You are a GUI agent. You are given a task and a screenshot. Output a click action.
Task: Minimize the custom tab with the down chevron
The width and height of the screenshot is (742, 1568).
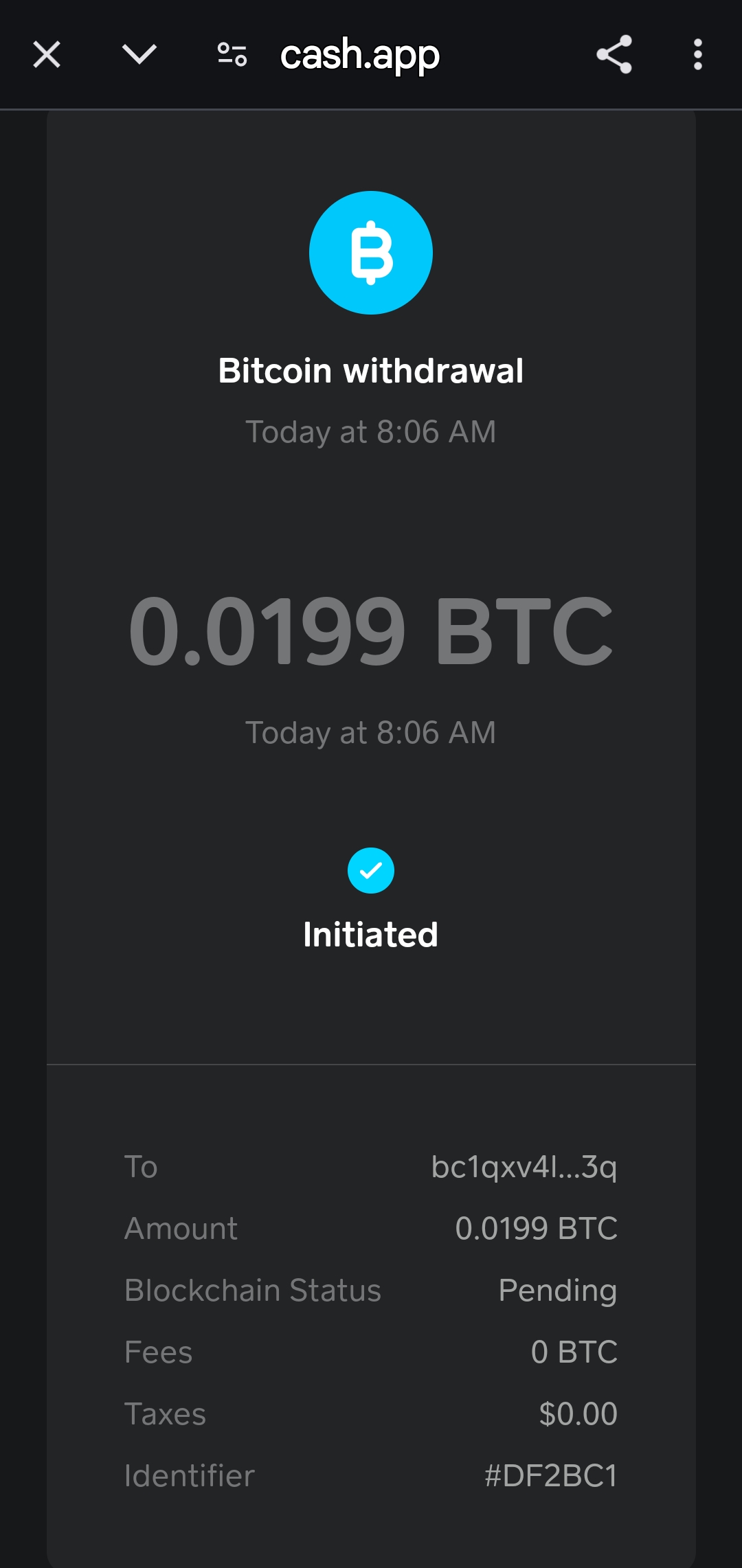pos(139,54)
